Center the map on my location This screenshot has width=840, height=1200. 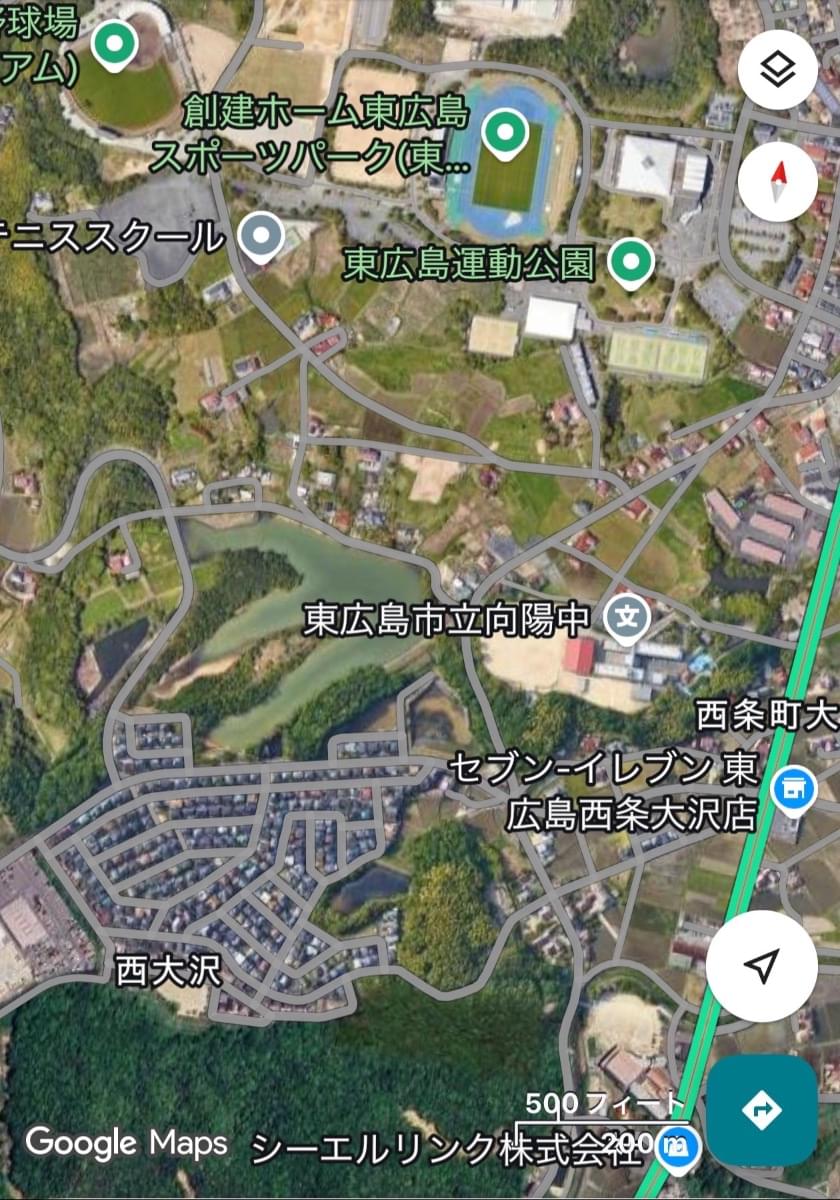click(762, 965)
